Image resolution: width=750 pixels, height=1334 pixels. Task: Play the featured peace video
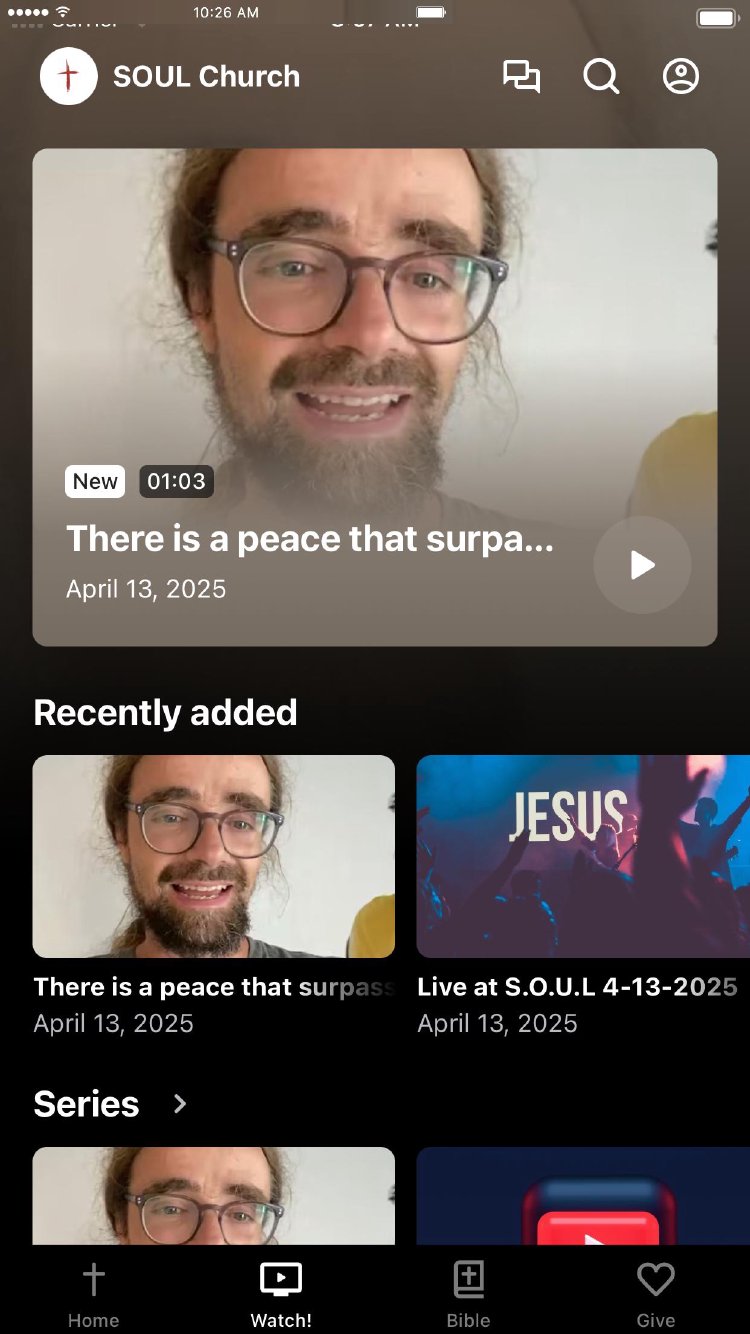642,565
